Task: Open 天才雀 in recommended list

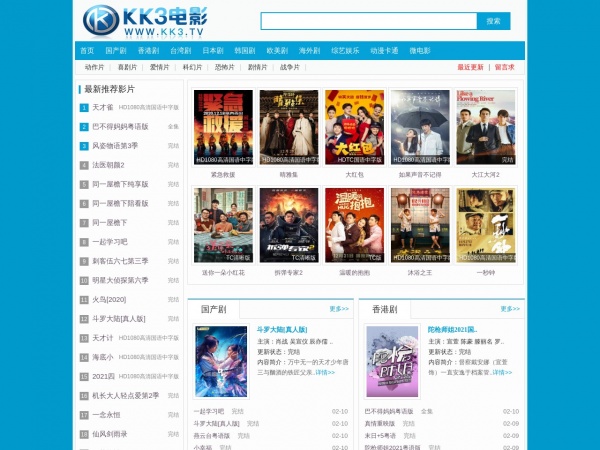Action: point(103,107)
